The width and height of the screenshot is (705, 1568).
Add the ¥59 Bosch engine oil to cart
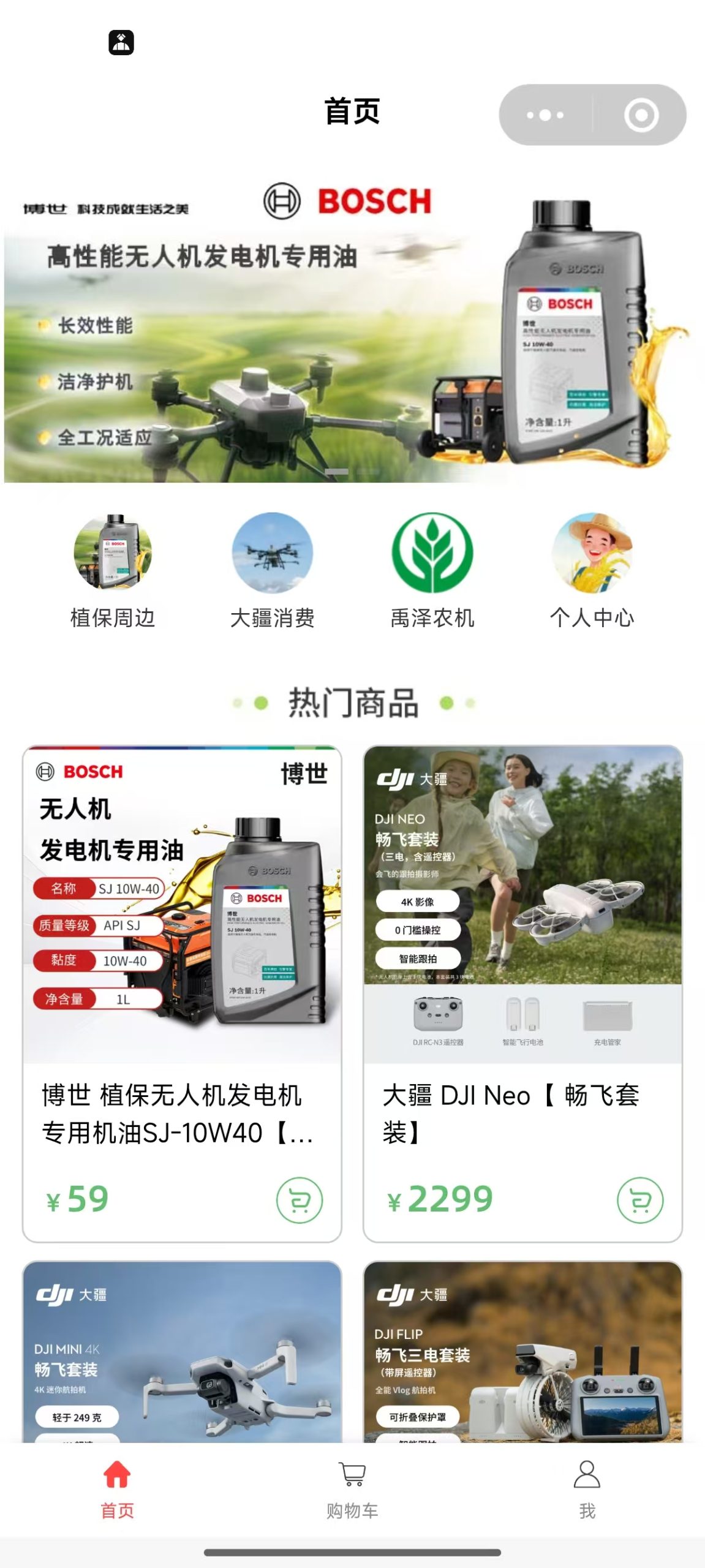300,1200
